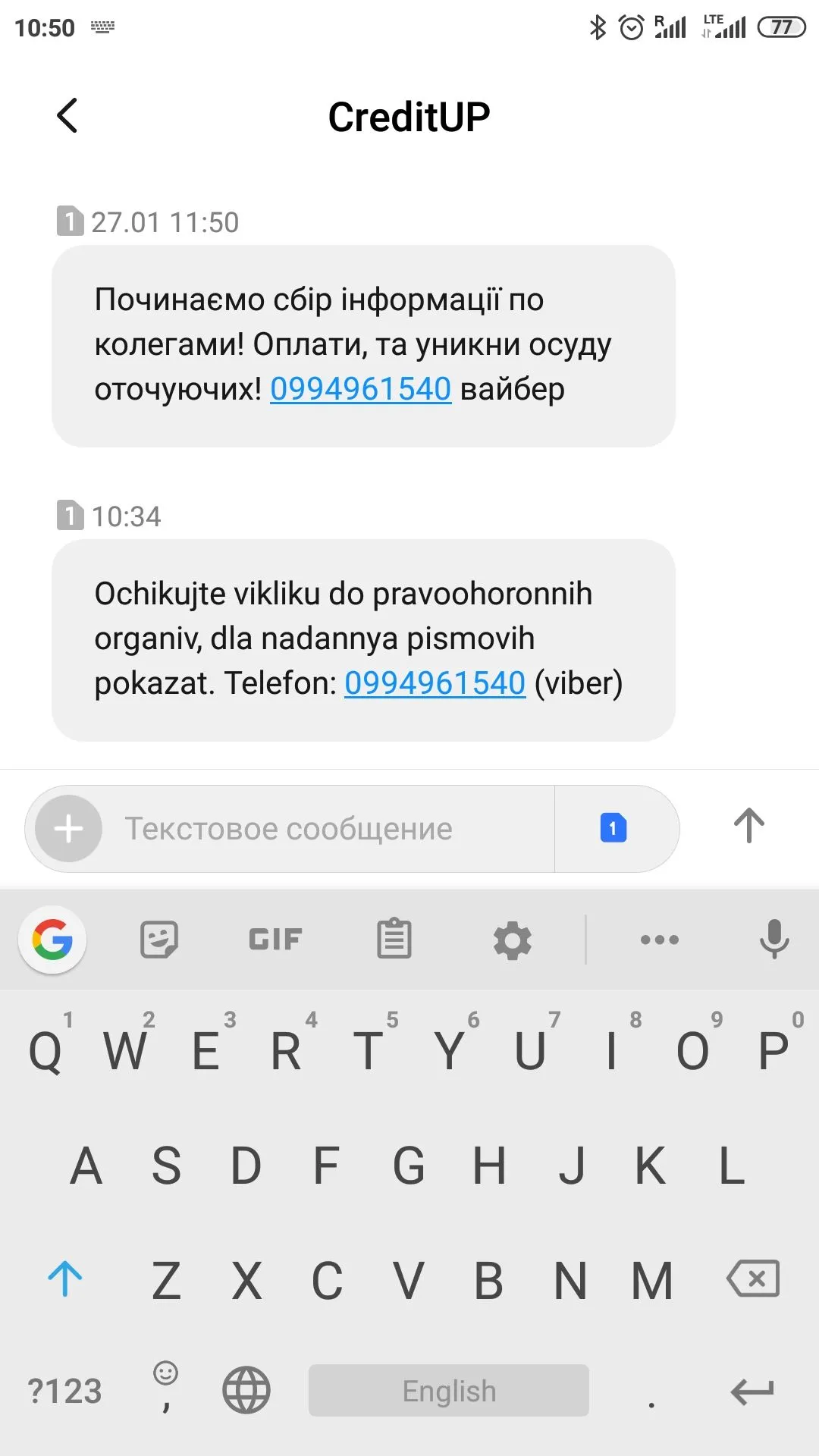Screen dimensions: 819x1456
Task: Focus the Текстовое сообщение text field
Action: coord(326,829)
